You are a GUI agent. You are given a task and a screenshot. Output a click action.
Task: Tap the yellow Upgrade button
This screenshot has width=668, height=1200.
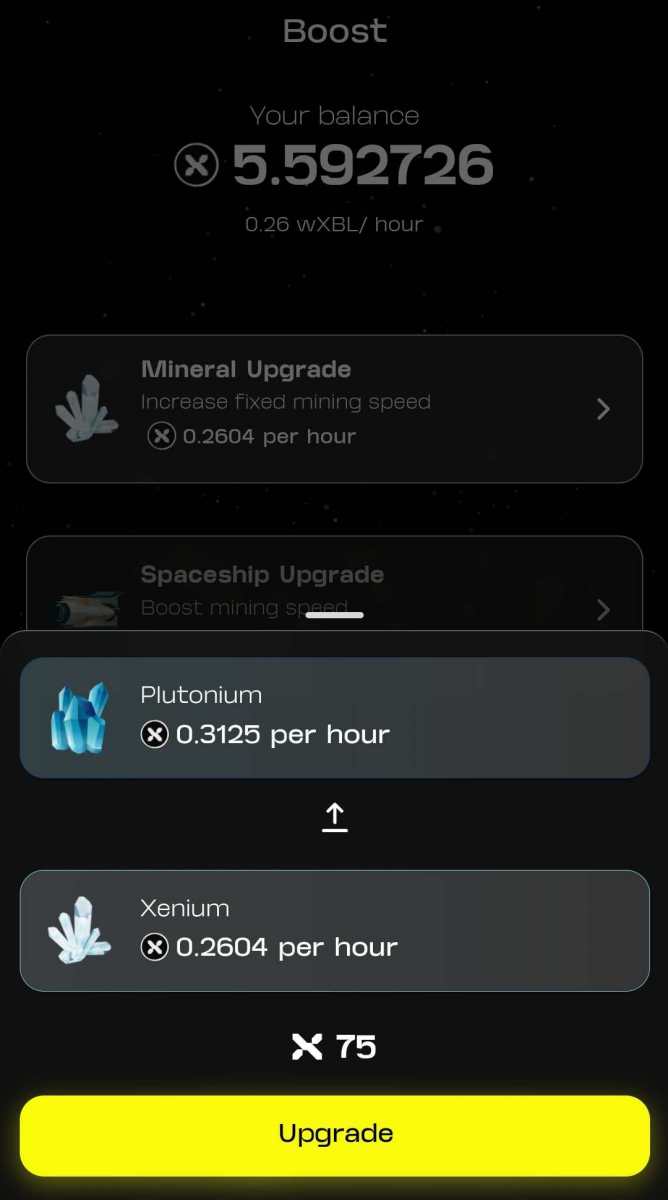334,1135
